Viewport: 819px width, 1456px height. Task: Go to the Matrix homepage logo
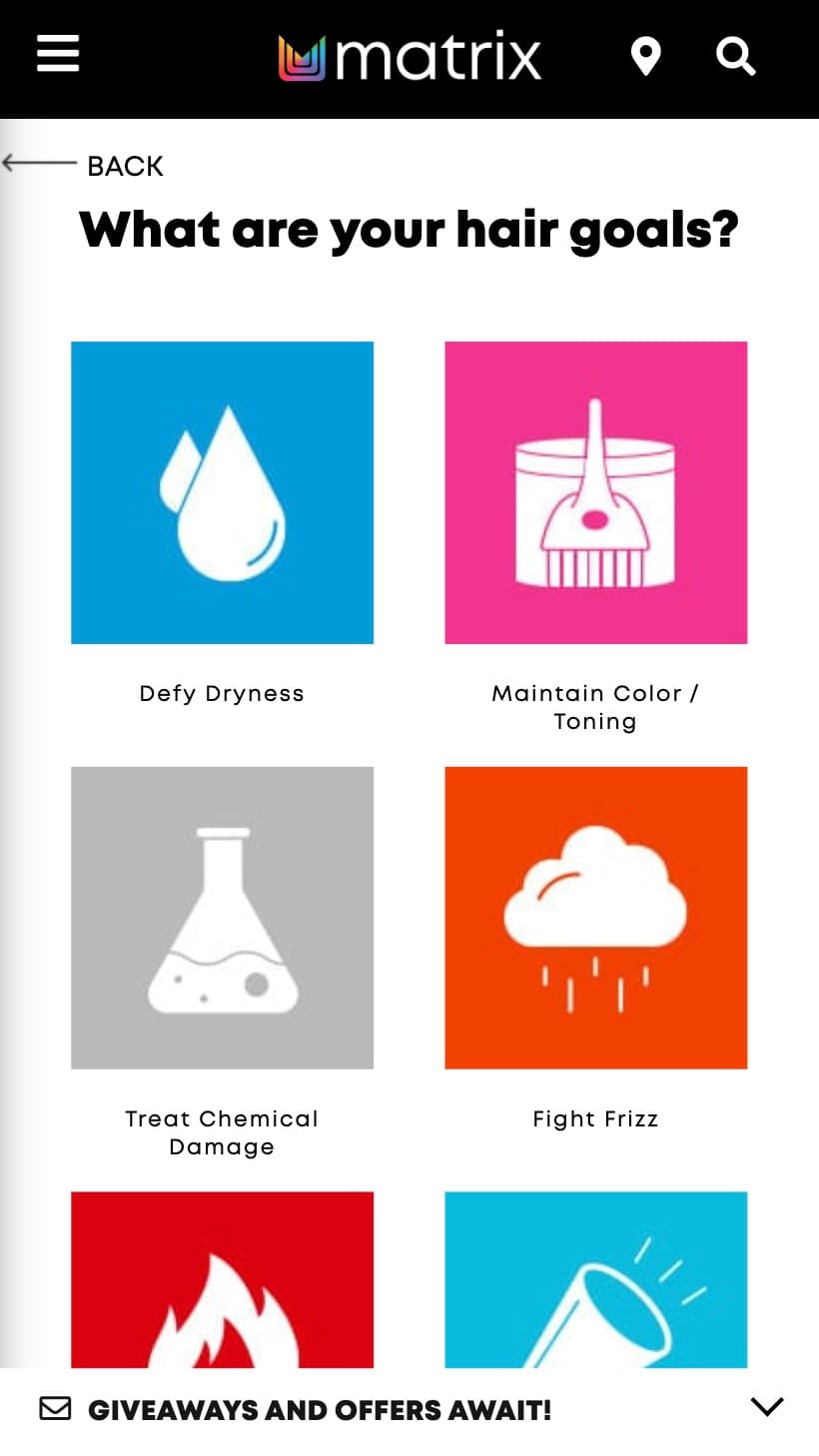(409, 57)
